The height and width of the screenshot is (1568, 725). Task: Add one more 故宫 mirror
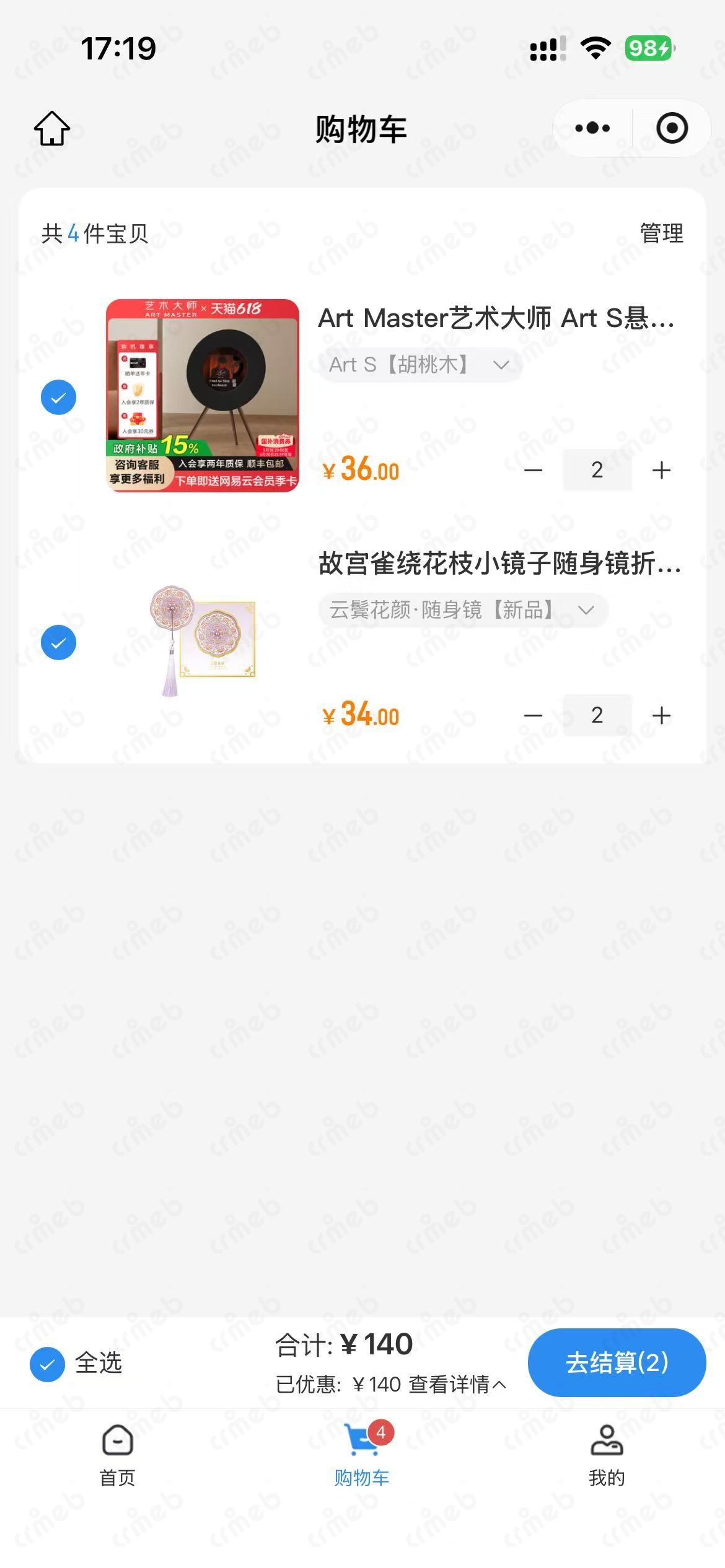pyautogui.click(x=661, y=715)
